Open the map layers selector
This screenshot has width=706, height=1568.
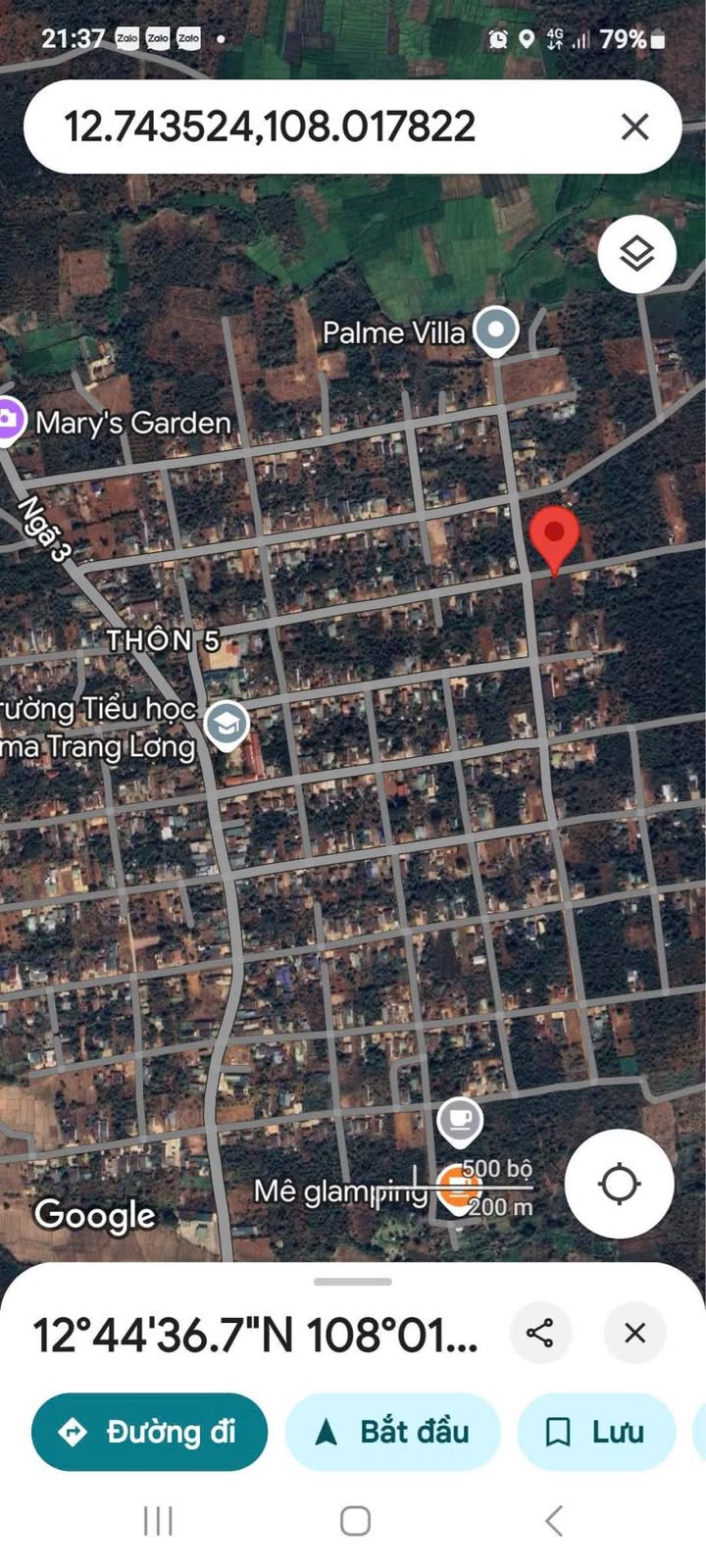pos(636,254)
